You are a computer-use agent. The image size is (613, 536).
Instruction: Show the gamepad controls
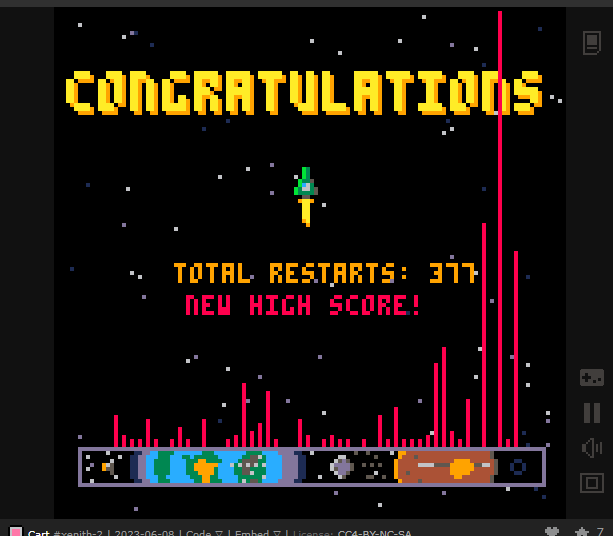[591, 377]
